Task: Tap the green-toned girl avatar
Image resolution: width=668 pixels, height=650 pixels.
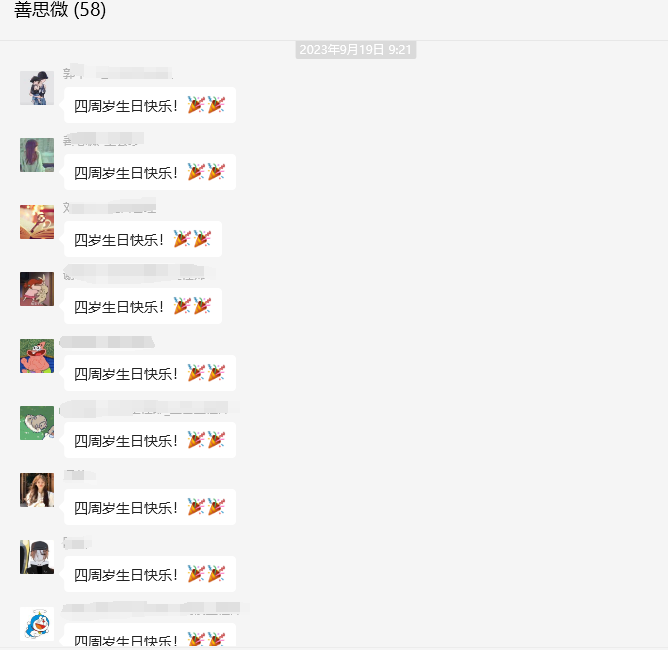Action: click(x=37, y=155)
